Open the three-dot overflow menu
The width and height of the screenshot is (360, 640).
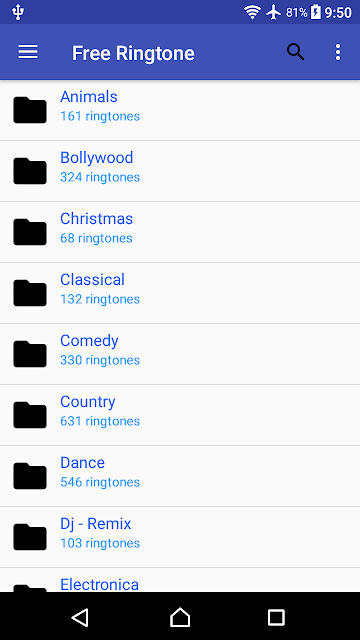pyautogui.click(x=338, y=52)
